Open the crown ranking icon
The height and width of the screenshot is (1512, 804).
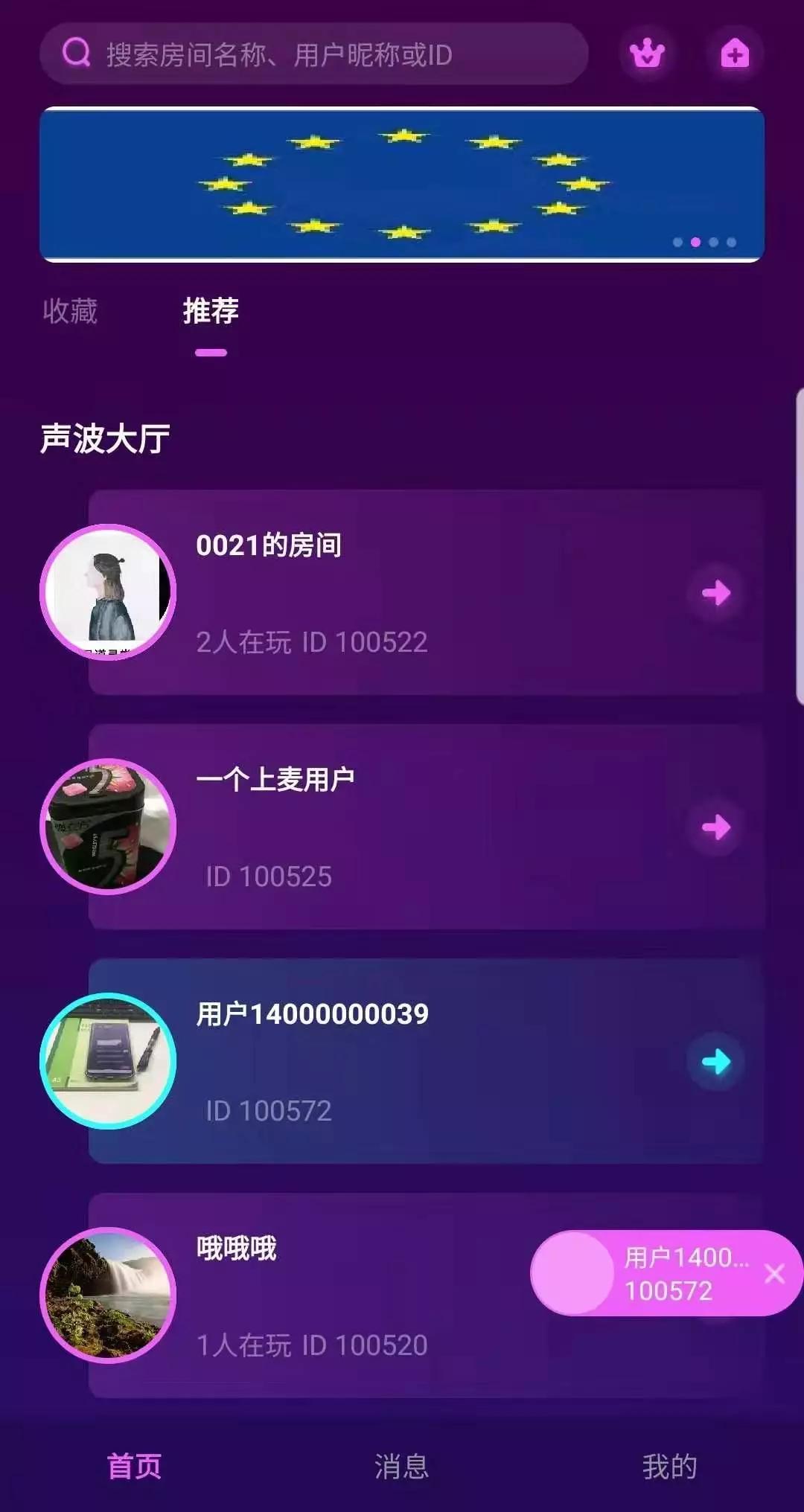click(x=647, y=54)
